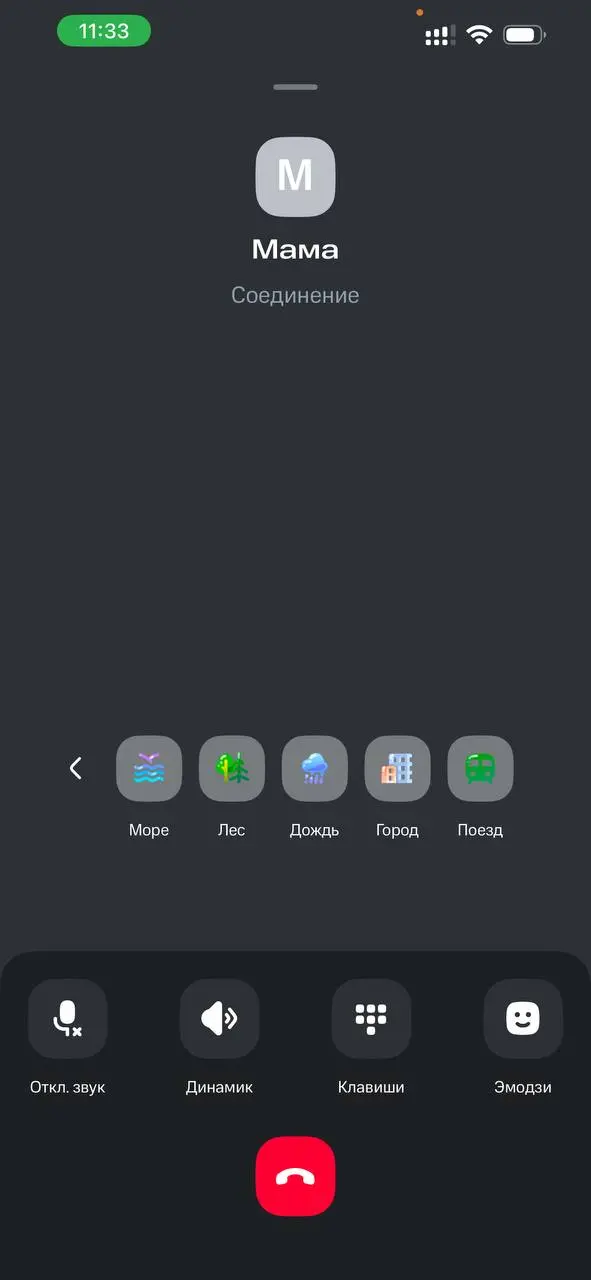
Task: Select the Море background sound
Action: pos(149,769)
